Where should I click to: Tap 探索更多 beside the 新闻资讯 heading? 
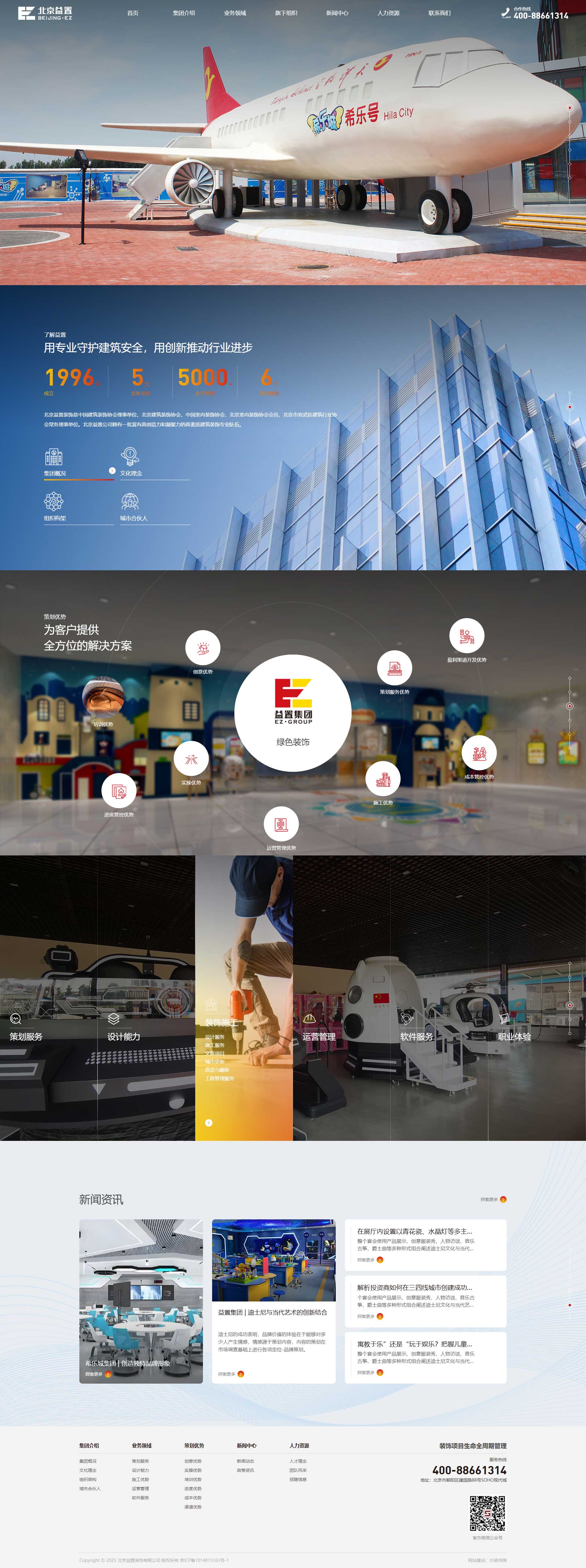(x=493, y=1199)
